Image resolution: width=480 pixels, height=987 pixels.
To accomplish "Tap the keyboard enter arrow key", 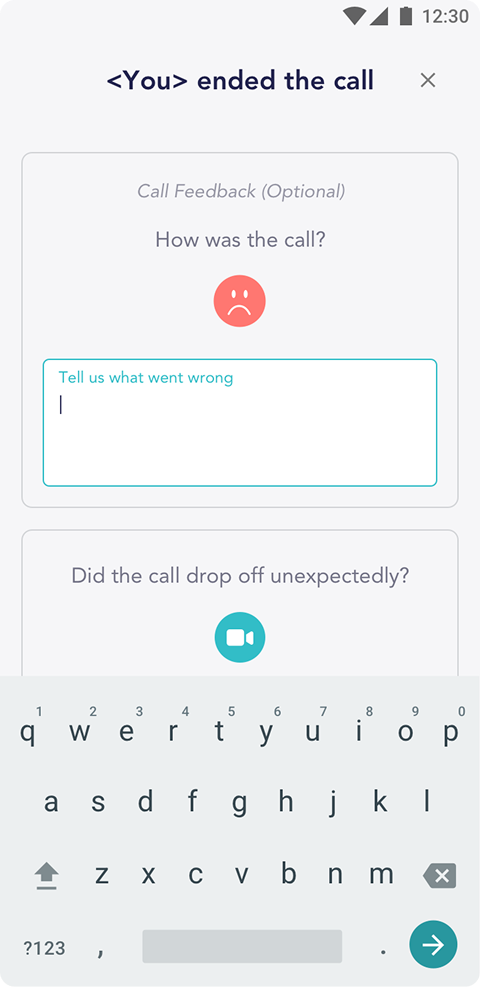I will tap(433, 945).
